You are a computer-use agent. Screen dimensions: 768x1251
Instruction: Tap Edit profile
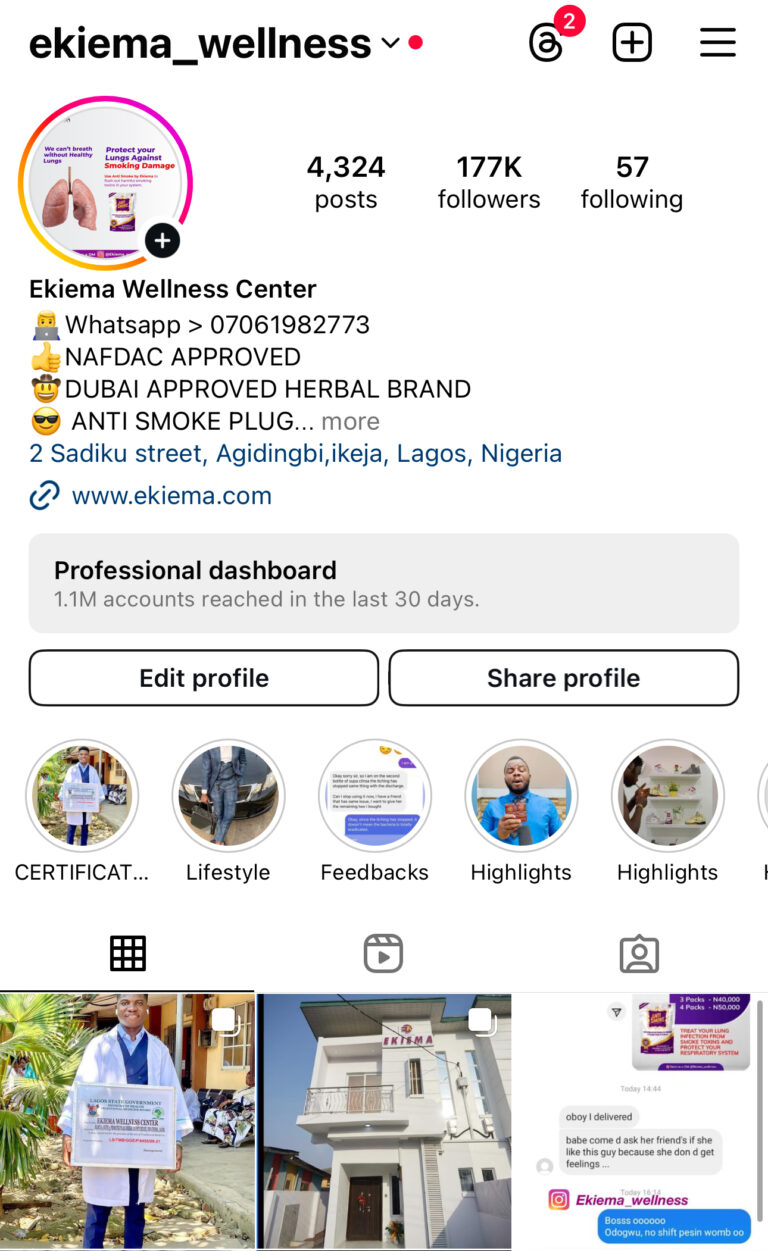click(x=204, y=678)
